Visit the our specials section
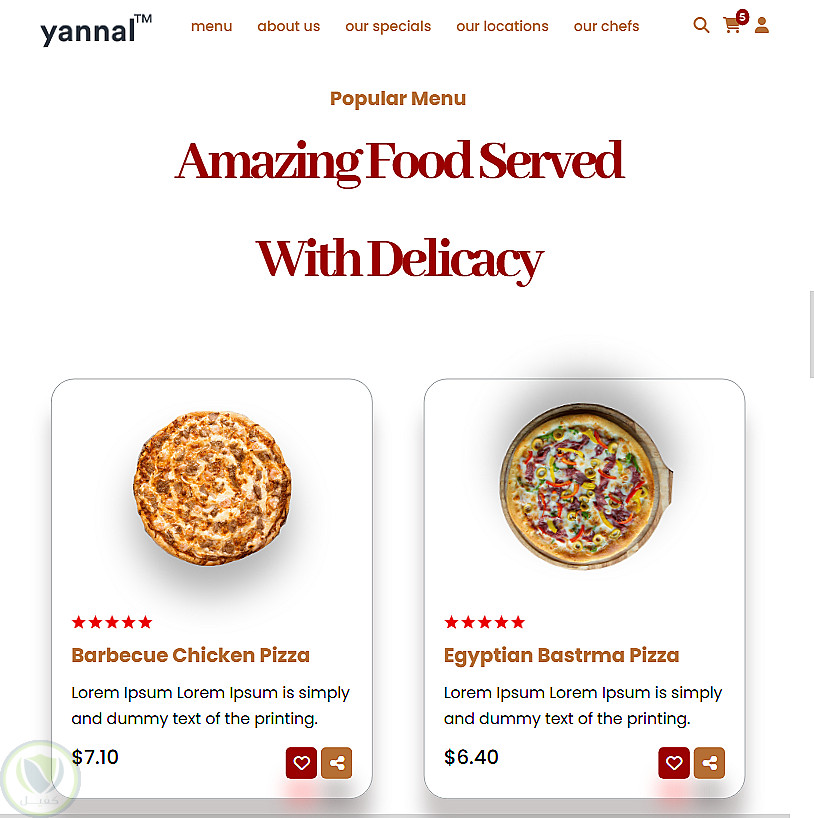This screenshot has height=818, width=814. (x=388, y=26)
